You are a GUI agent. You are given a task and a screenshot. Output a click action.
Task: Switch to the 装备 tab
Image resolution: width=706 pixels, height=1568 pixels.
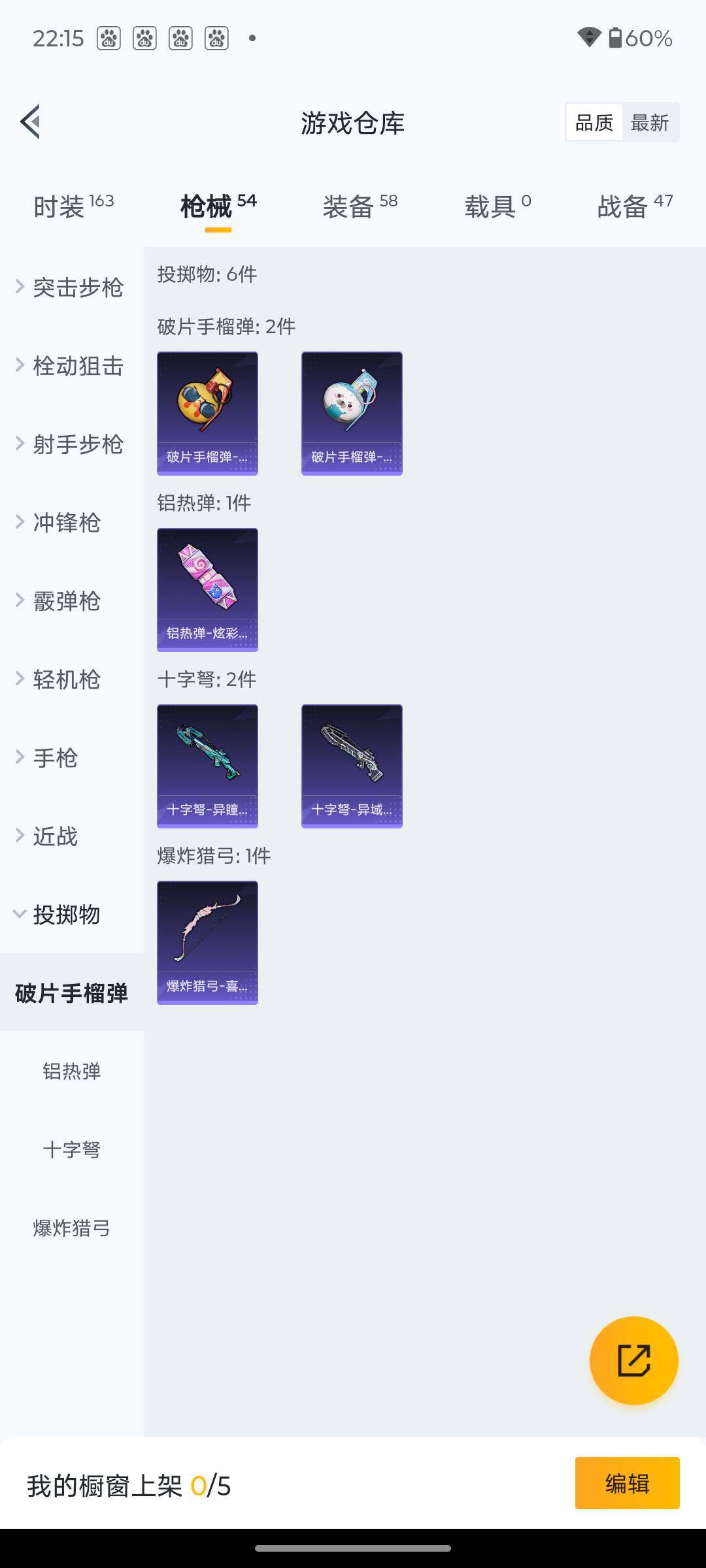pyautogui.click(x=360, y=206)
